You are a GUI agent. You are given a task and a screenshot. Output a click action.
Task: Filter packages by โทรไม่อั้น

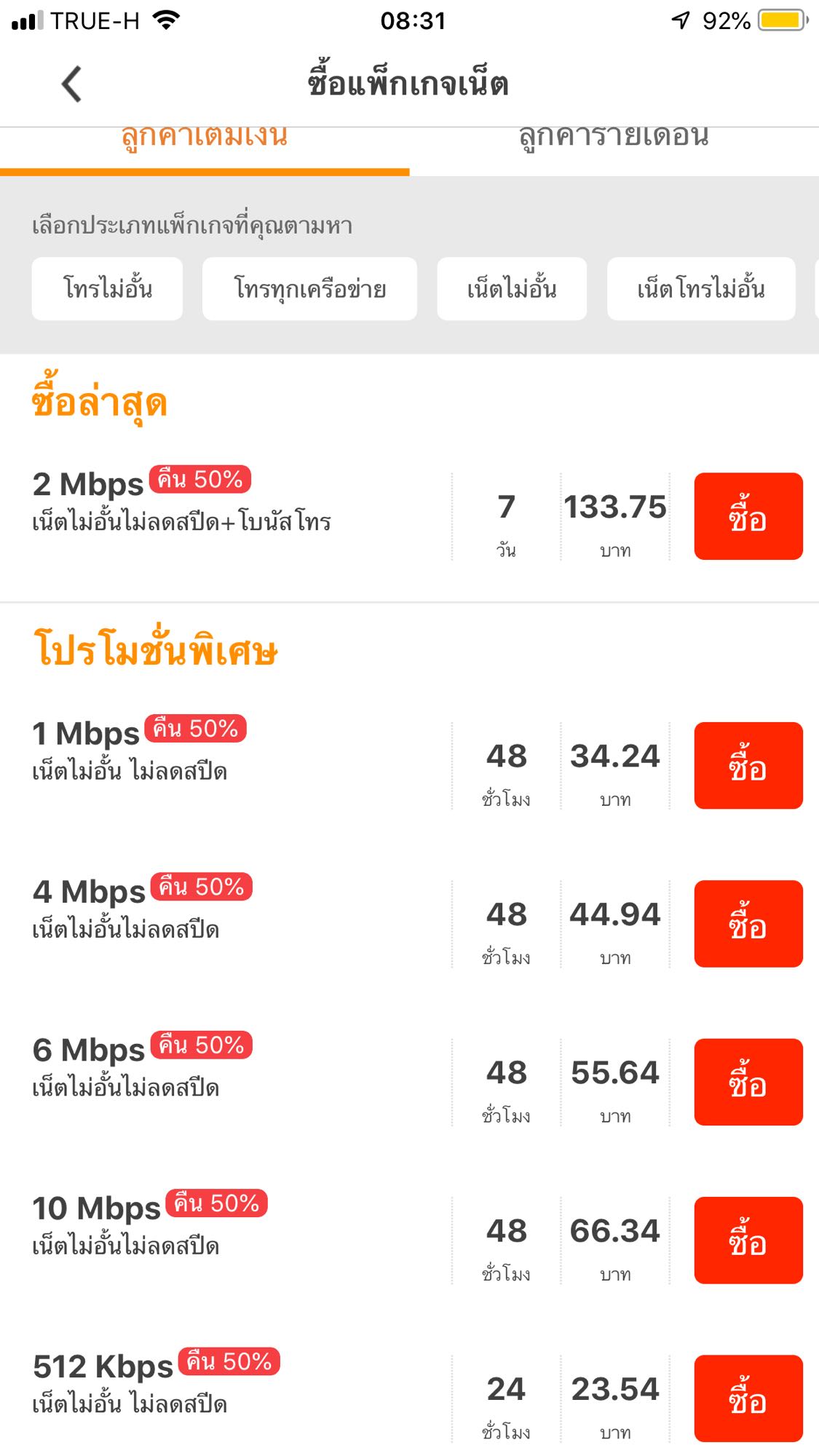(x=107, y=289)
